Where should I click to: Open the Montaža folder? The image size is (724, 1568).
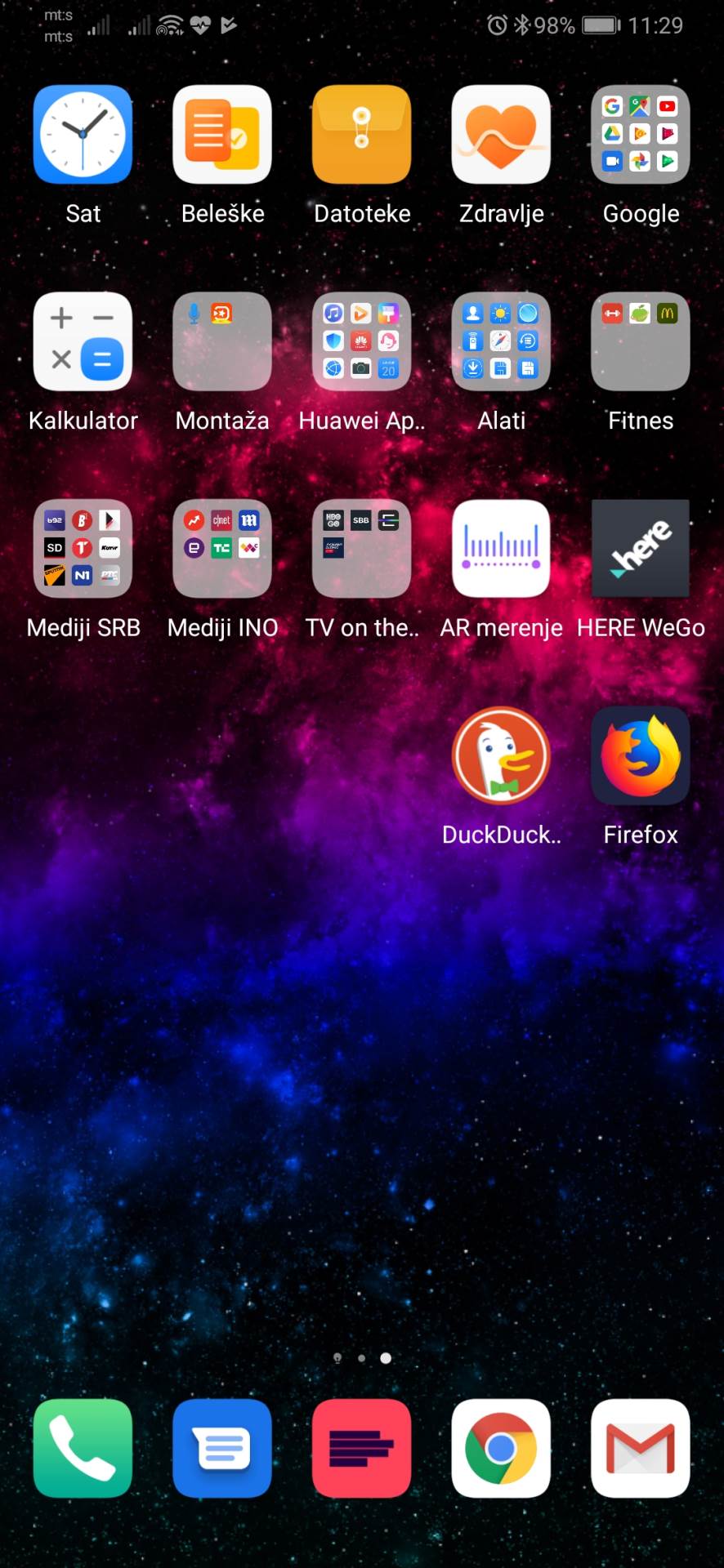coord(222,341)
